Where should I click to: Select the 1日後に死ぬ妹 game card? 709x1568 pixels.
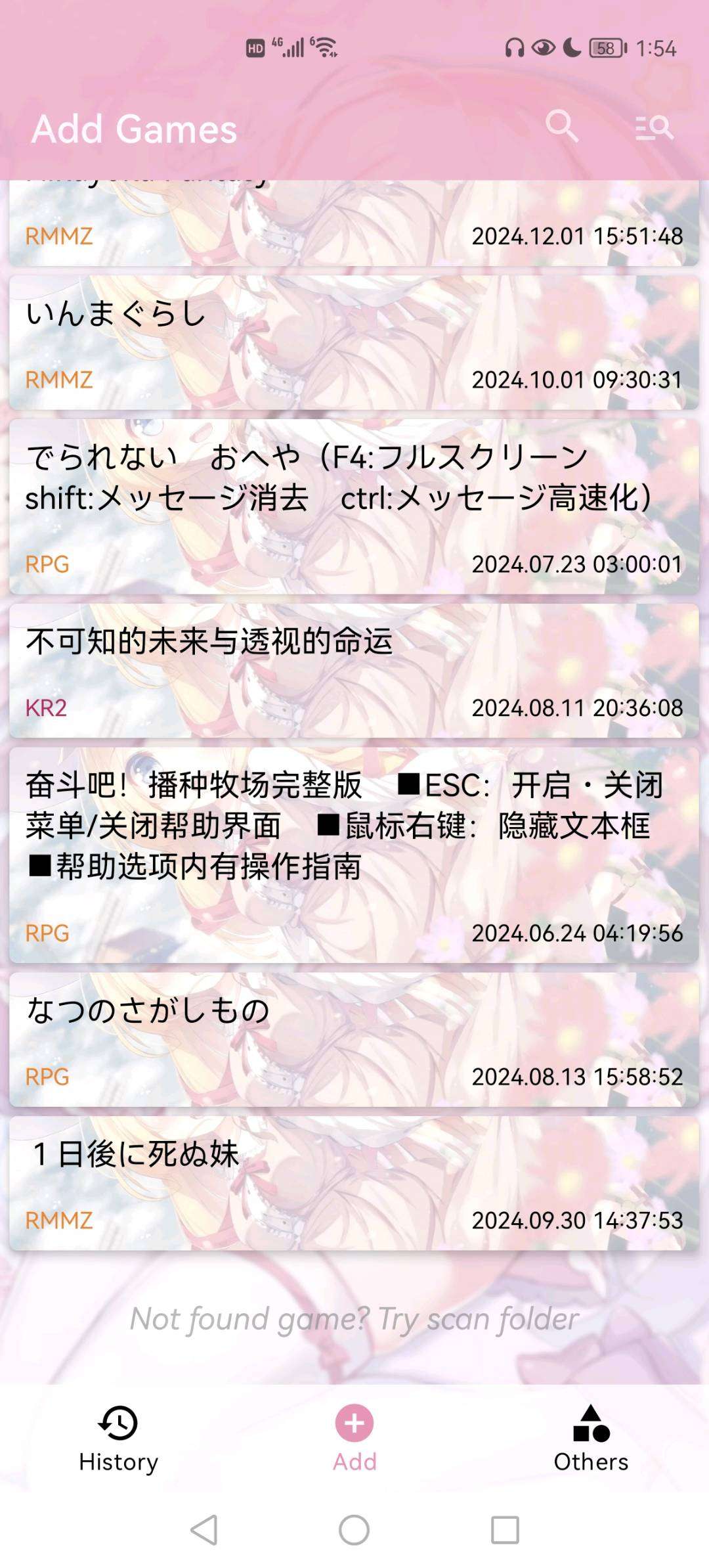point(354,1184)
